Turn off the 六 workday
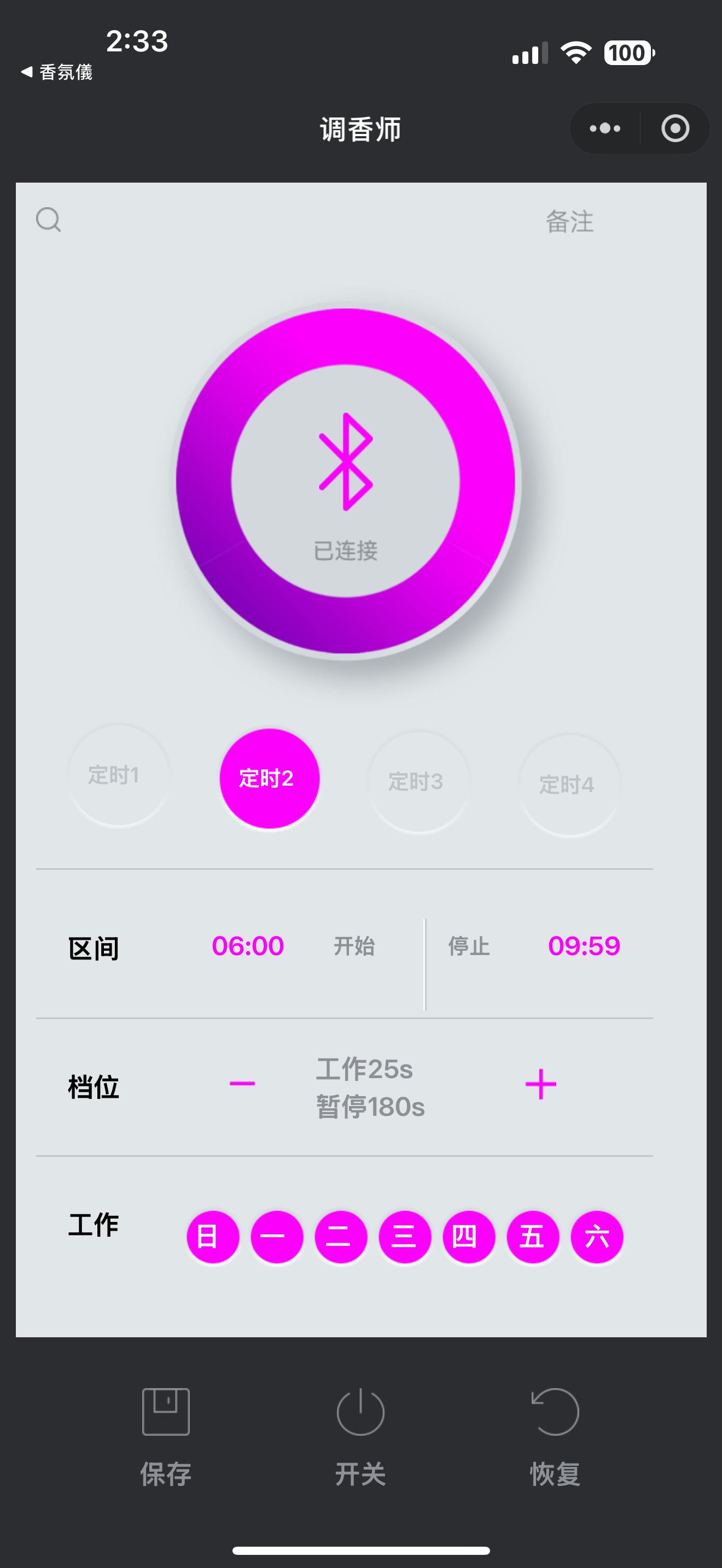The height and width of the screenshot is (1568, 722). 597,1237
